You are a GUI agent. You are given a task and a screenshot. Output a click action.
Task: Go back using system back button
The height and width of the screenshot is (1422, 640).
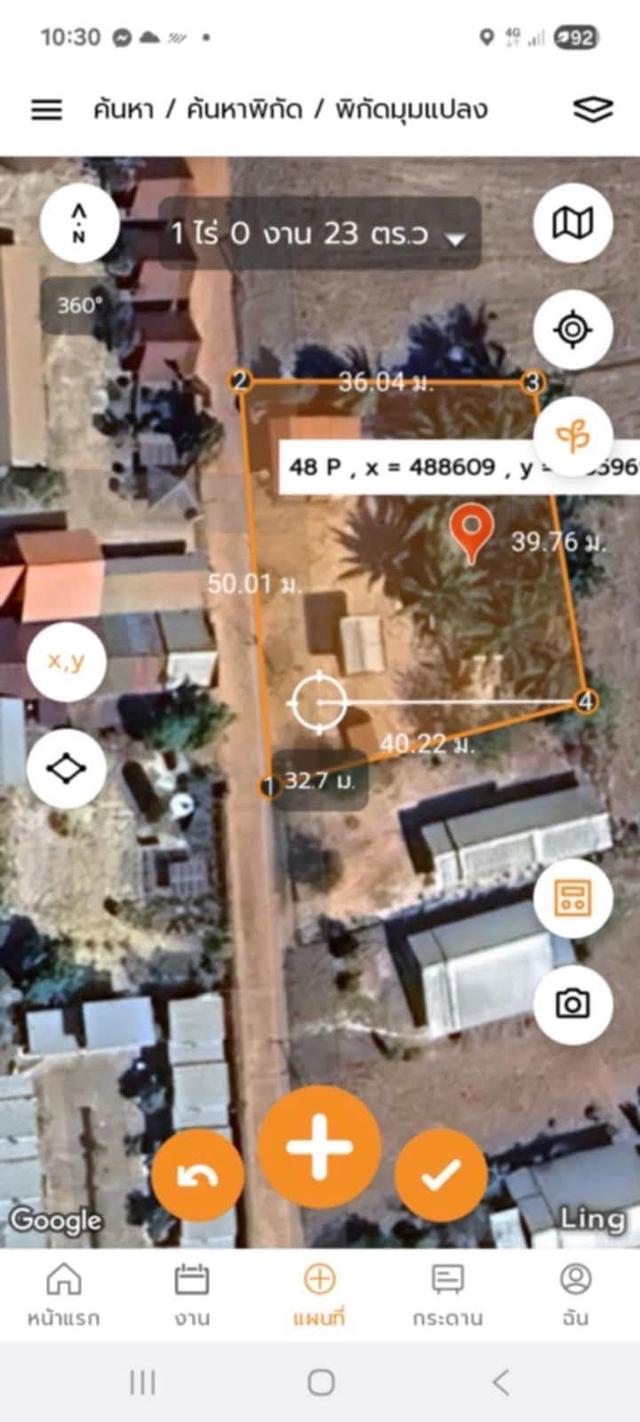[x=501, y=1383]
